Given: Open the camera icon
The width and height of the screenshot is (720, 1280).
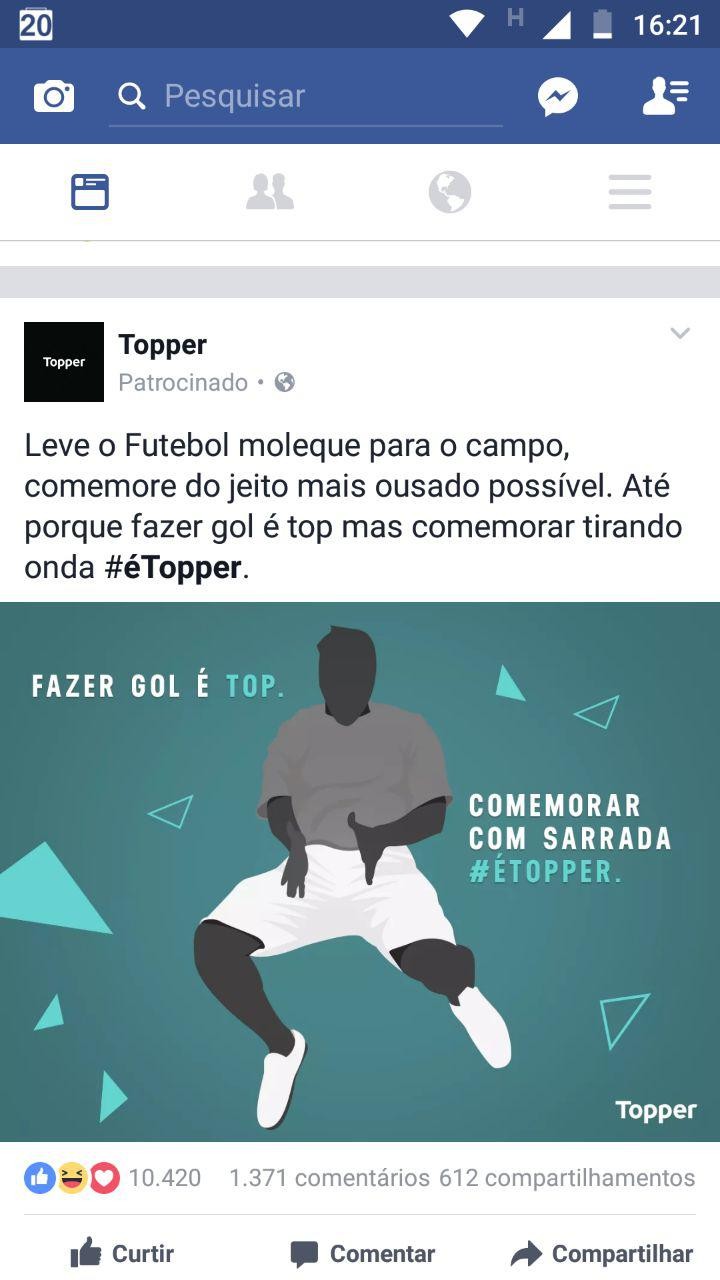Looking at the screenshot, I should point(54,96).
